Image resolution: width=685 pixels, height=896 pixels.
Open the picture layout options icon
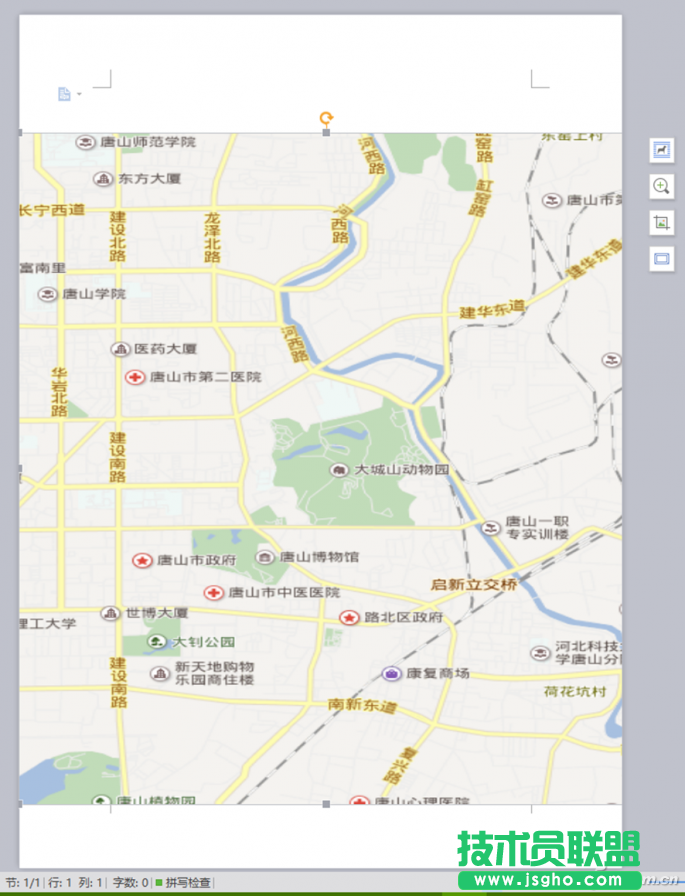pyautogui.click(x=661, y=150)
